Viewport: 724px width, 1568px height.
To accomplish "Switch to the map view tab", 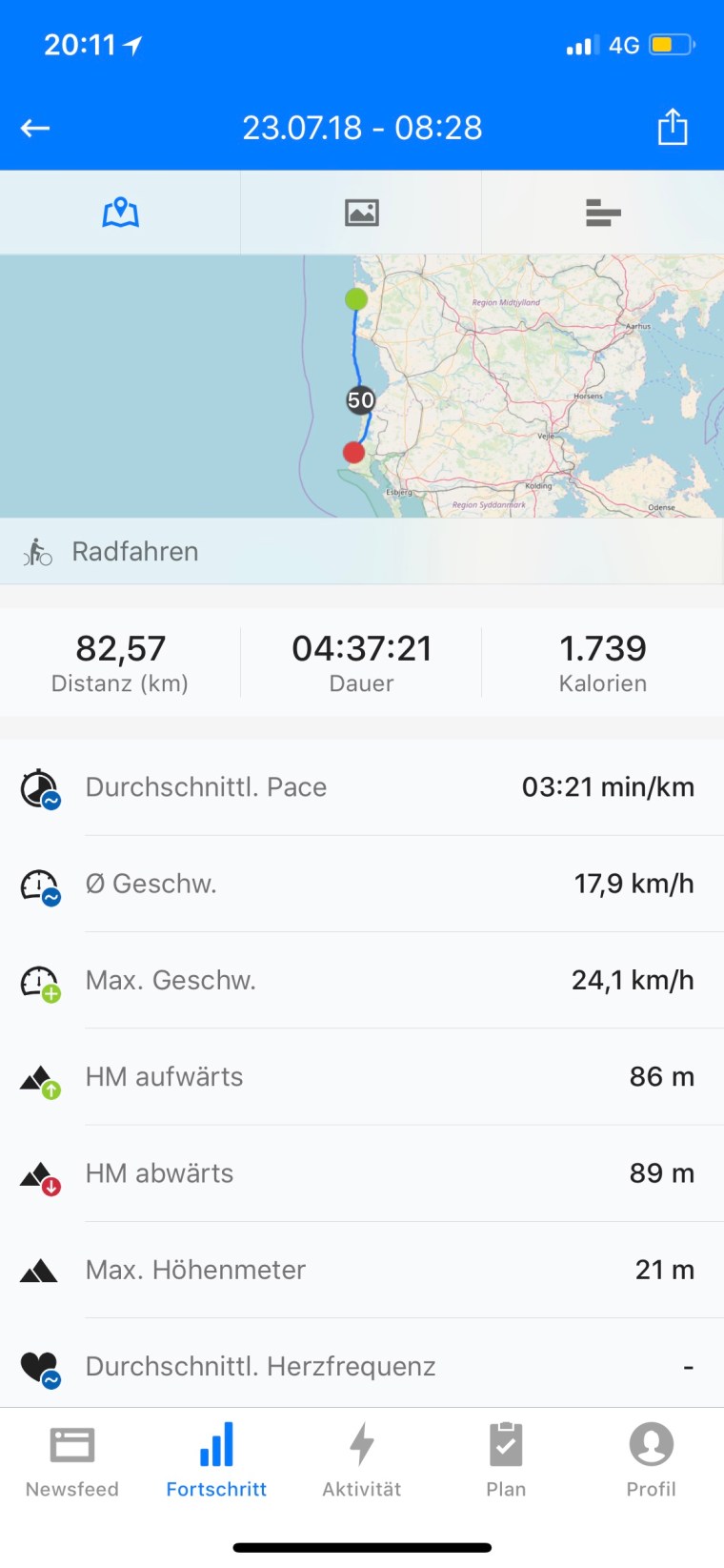I will [x=121, y=213].
